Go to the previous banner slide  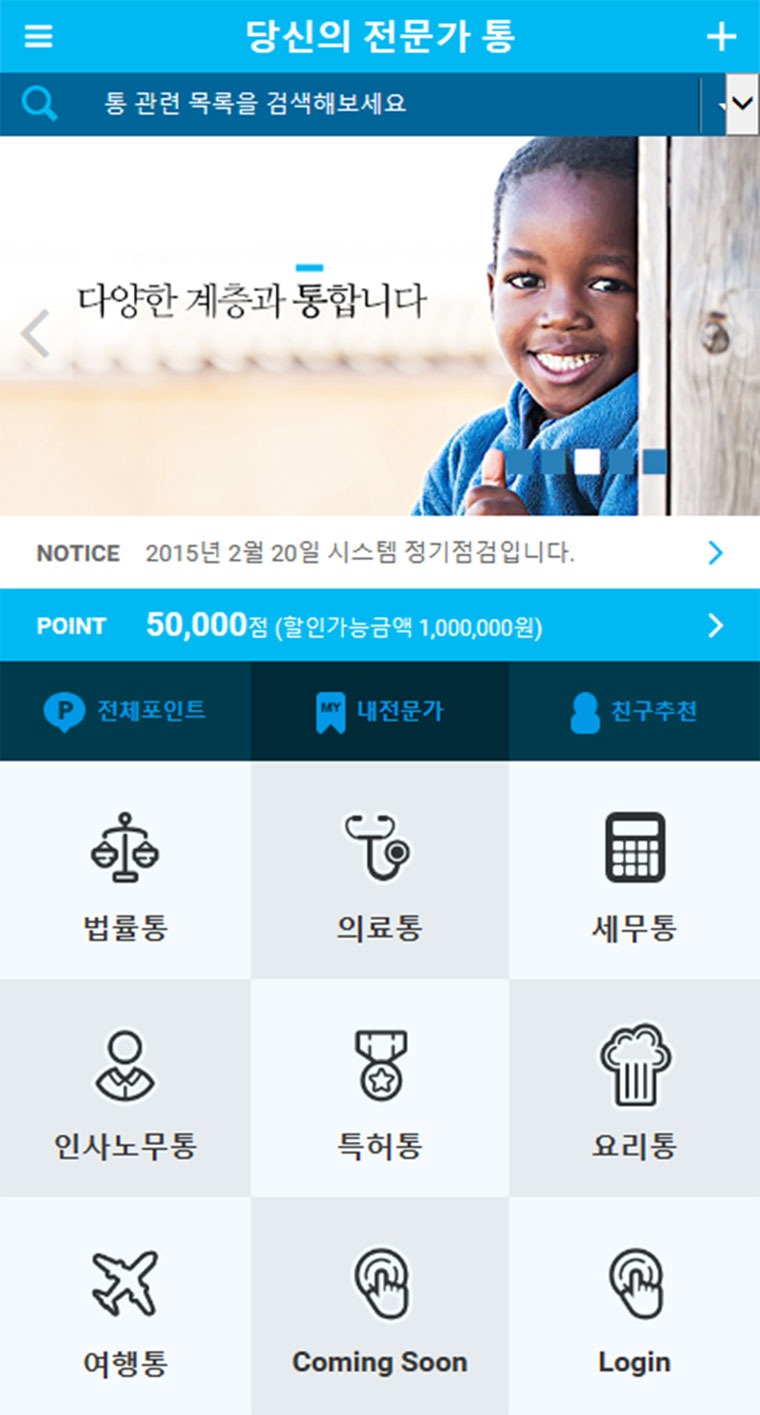click(35, 334)
